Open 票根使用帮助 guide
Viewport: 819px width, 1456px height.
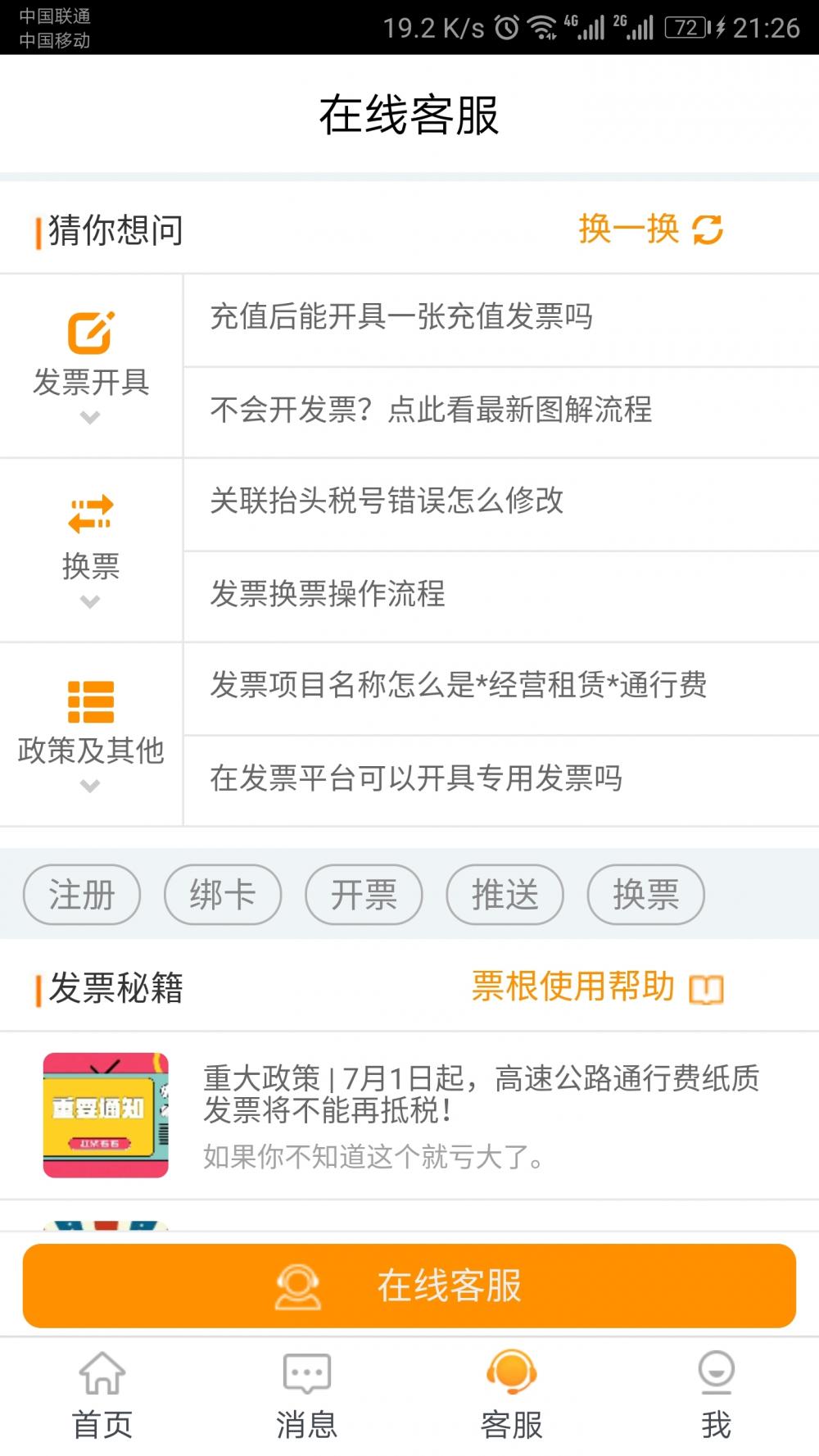pyautogui.click(x=596, y=987)
